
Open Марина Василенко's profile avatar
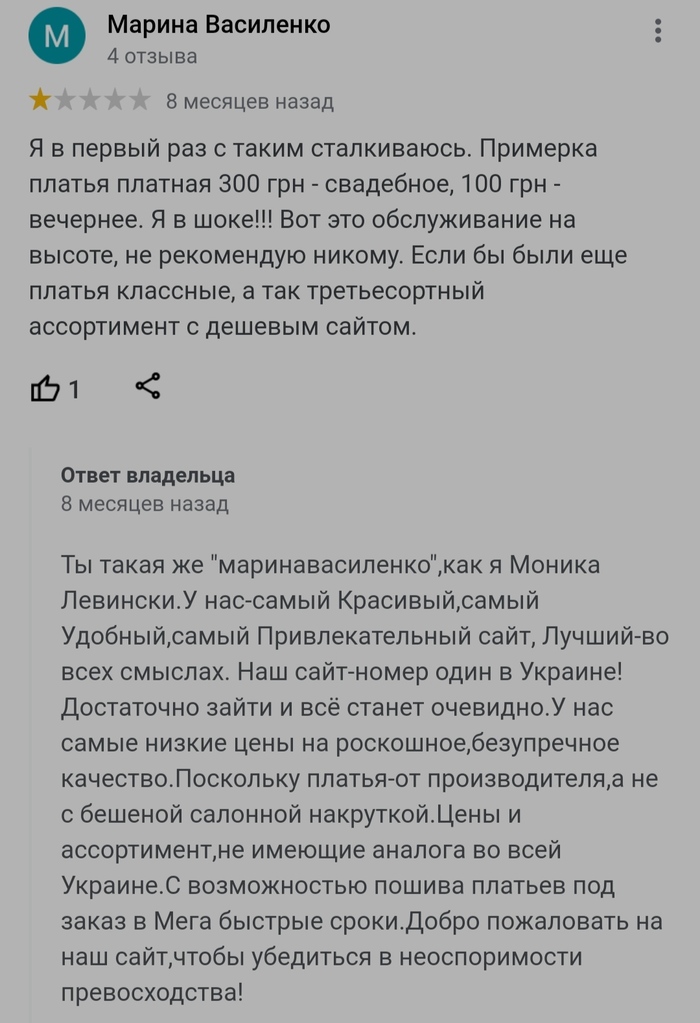point(57,38)
